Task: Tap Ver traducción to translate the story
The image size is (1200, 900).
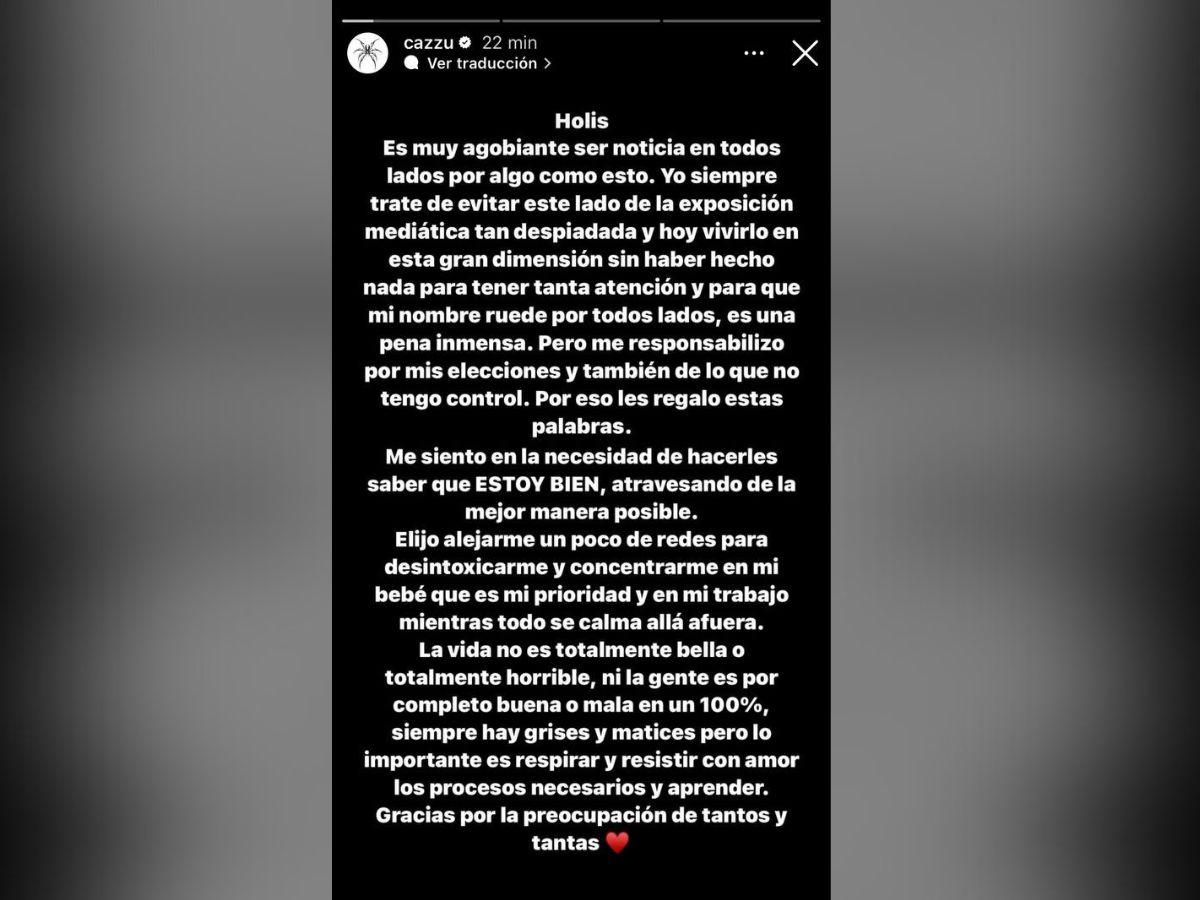Action: point(482,63)
